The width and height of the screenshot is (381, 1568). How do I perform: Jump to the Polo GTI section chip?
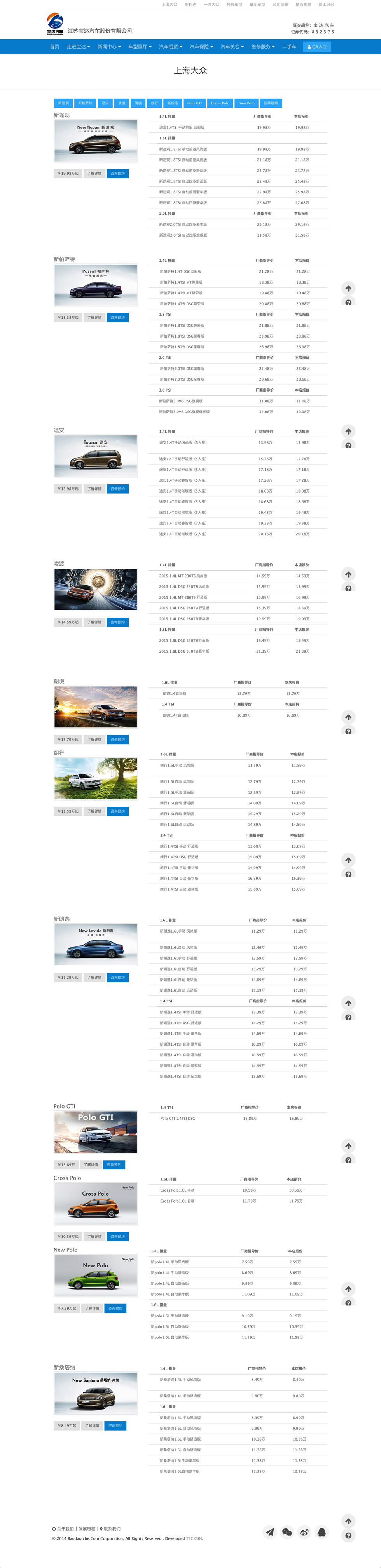[194, 103]
